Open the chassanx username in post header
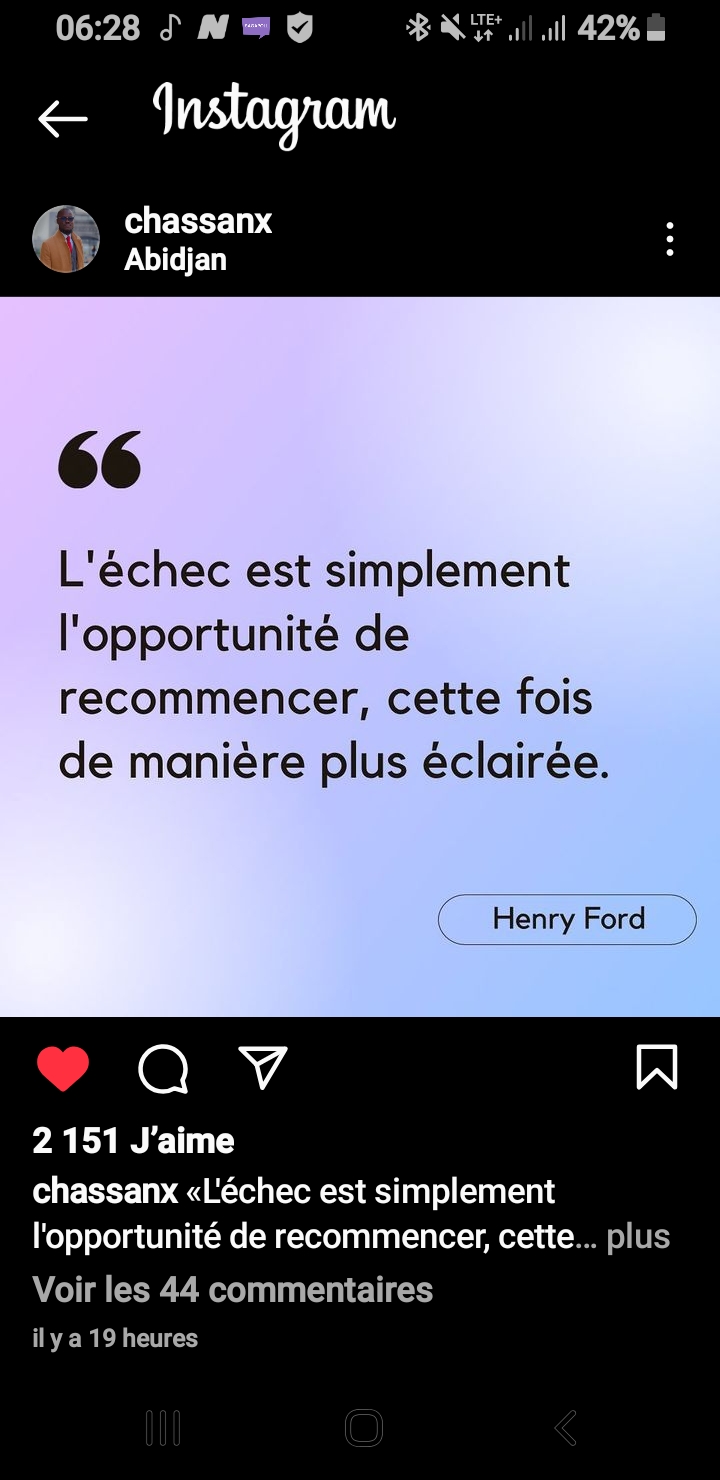Image resolution: width=720 pixels, height=1480 pixels. (198, 221)
